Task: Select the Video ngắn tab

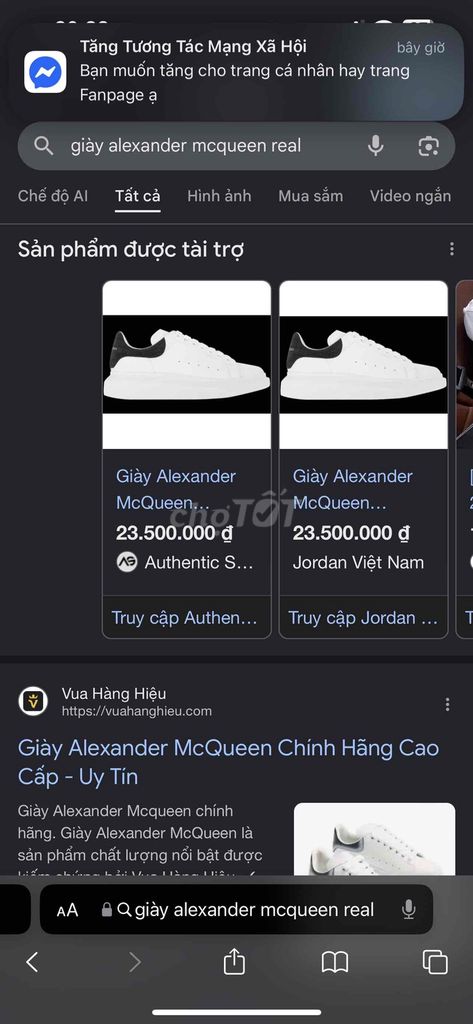Action: point(410,196)
